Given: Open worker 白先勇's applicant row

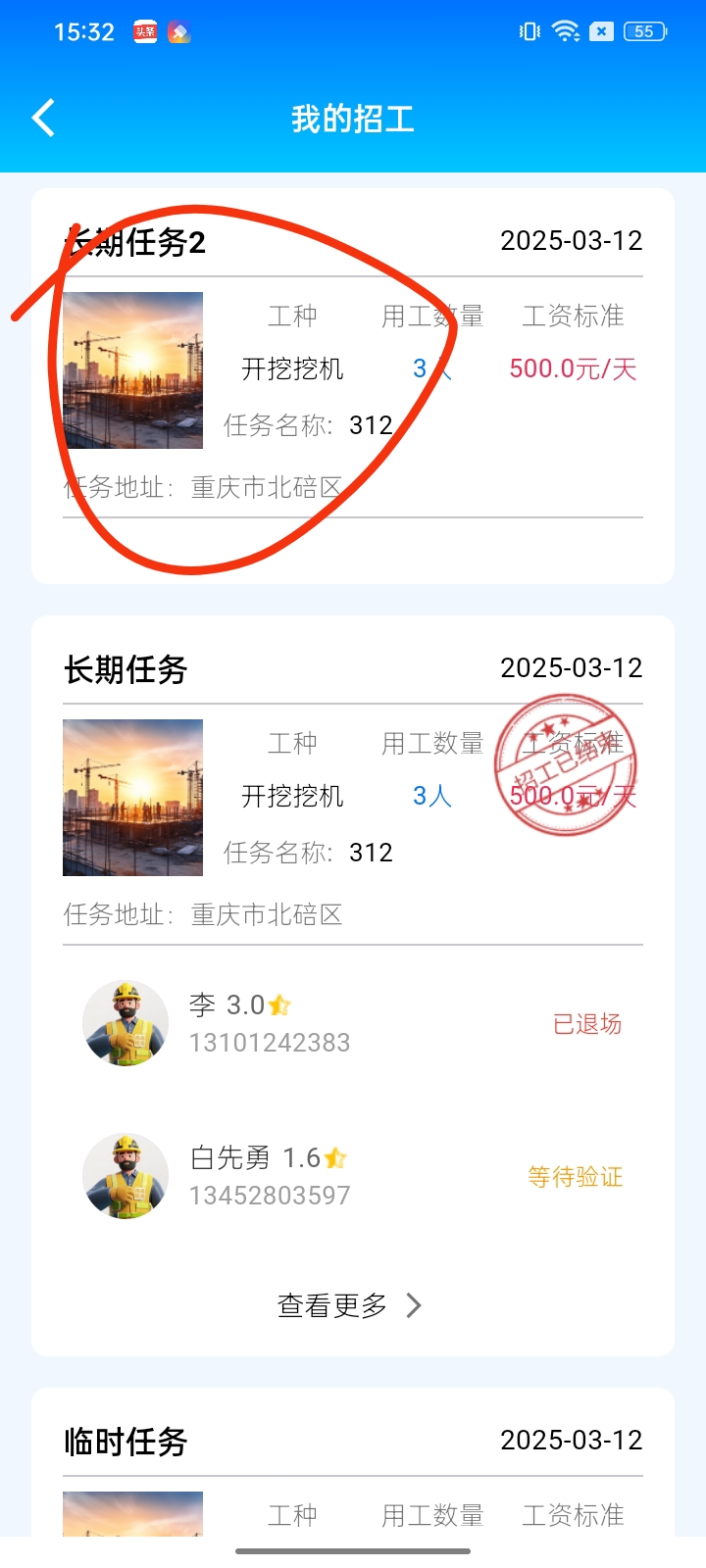Looking at the screenshot, I should 352,1176.
